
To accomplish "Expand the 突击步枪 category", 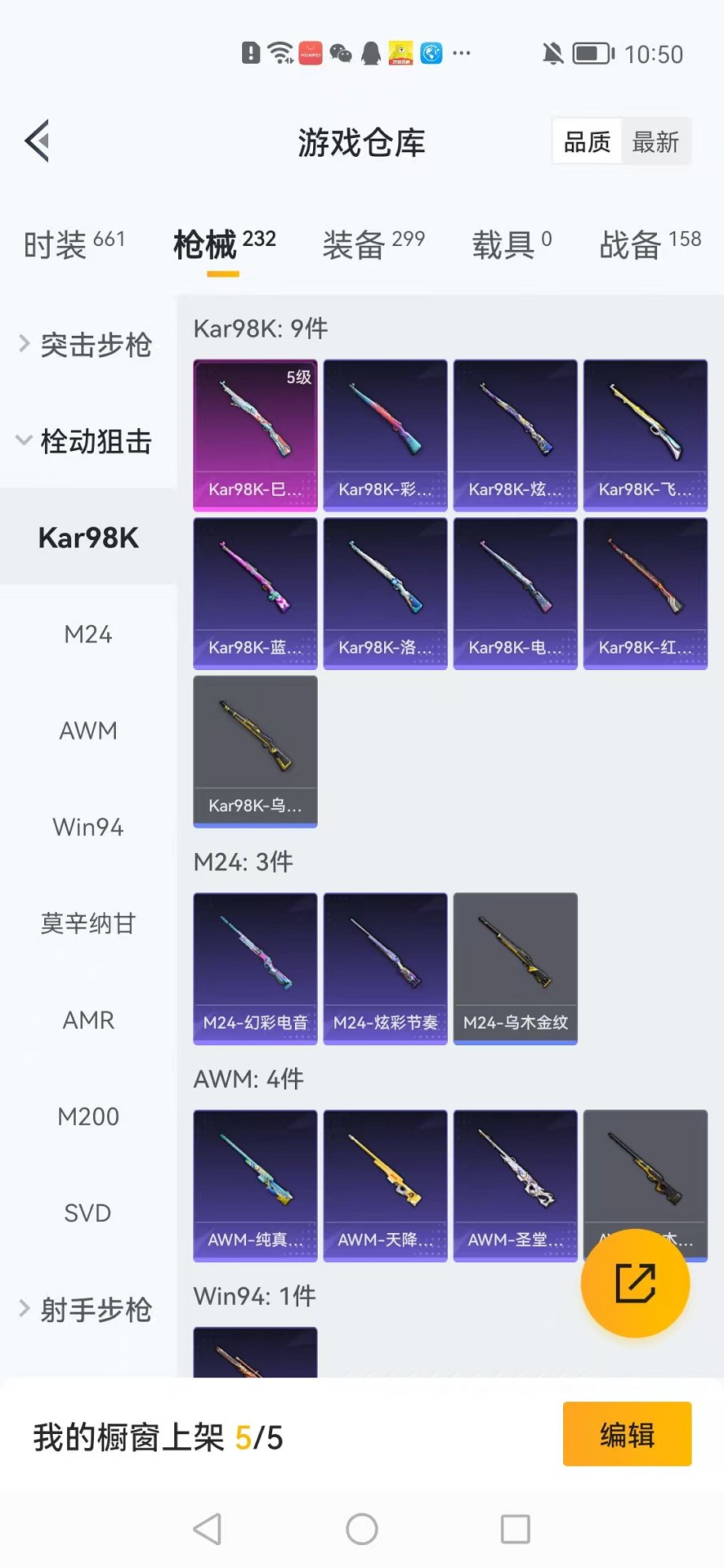I will coord(87,345).
